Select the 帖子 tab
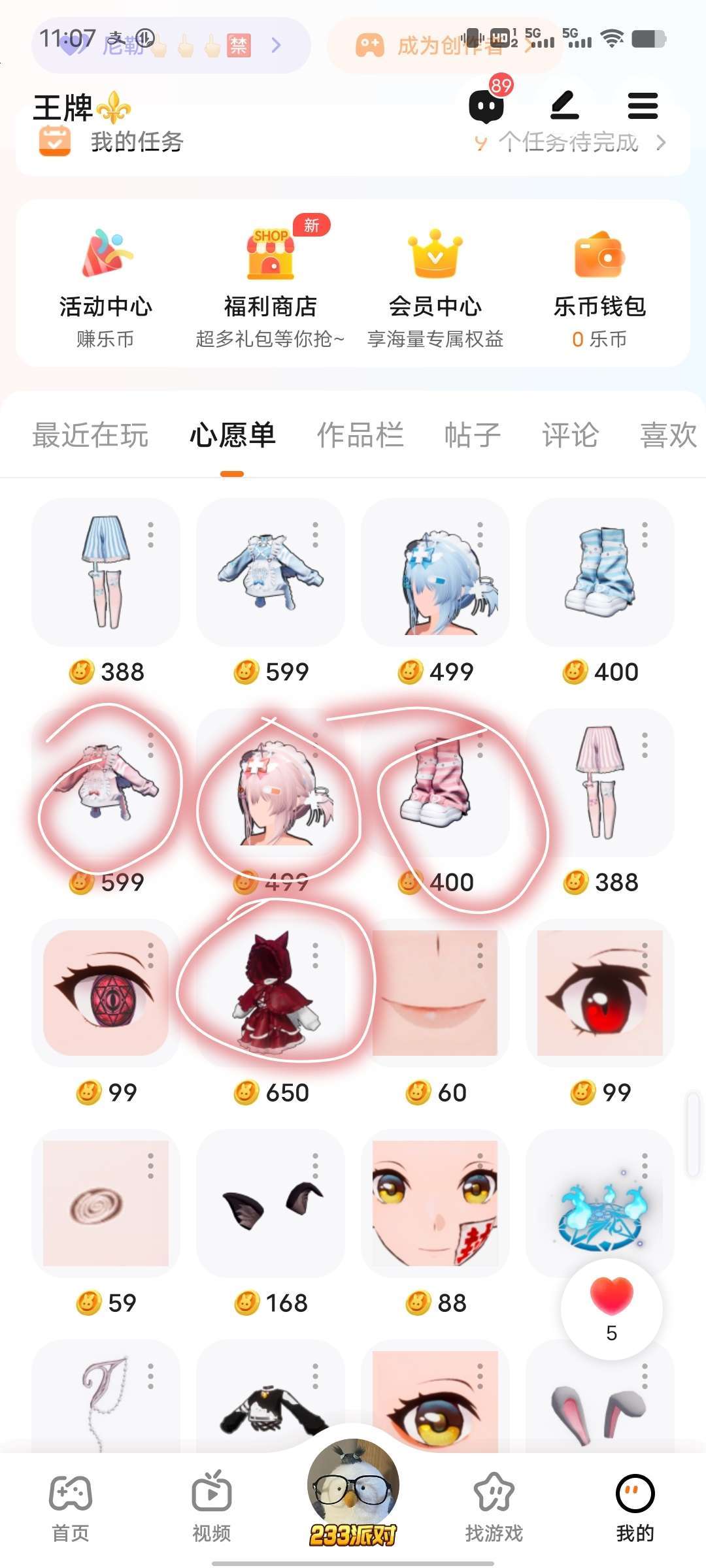The image size is (706, 1568). 472,435
